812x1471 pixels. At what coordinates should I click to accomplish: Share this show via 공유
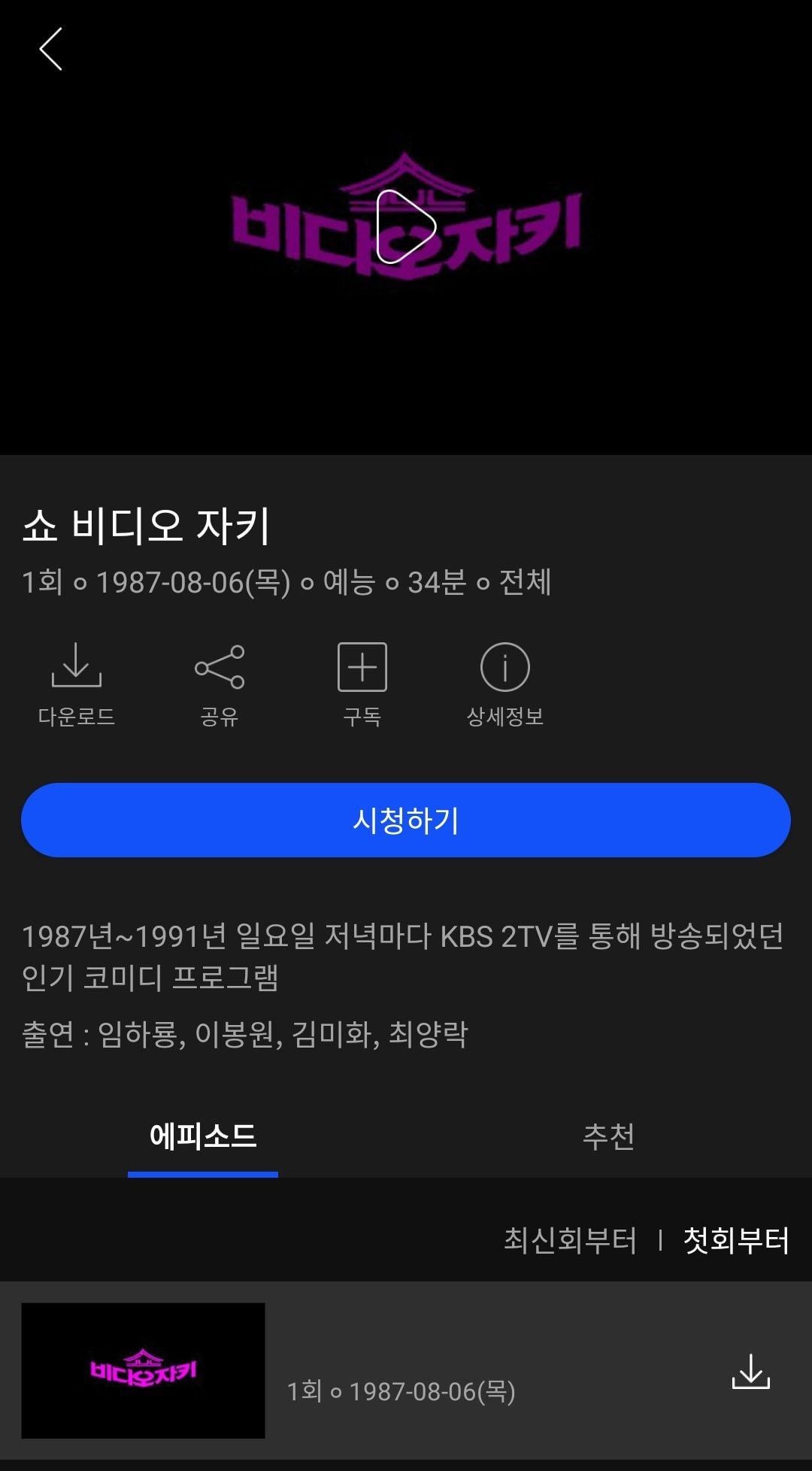[219, 683]
